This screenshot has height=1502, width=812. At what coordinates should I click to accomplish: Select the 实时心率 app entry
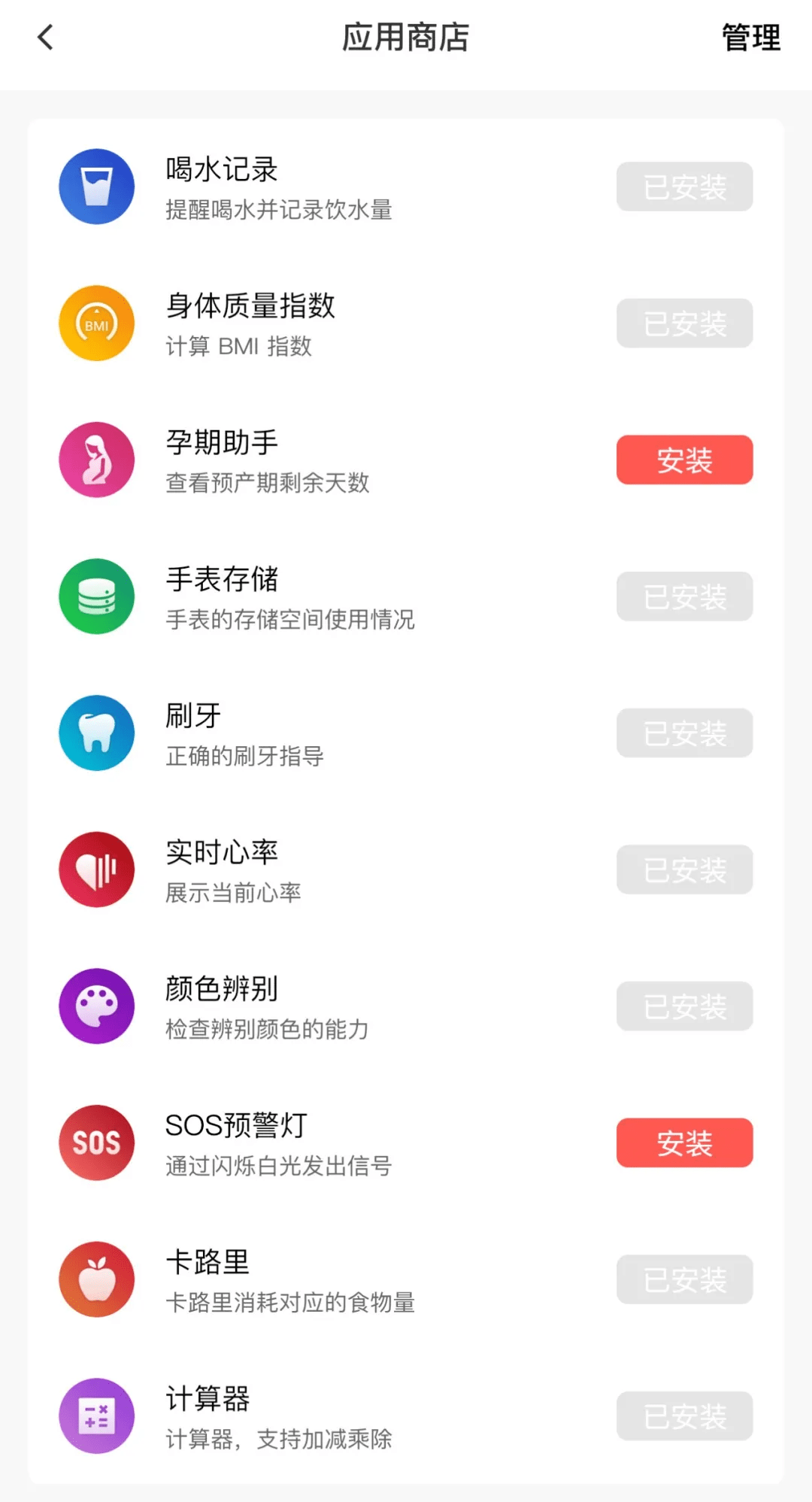click(x=406, y=869)
